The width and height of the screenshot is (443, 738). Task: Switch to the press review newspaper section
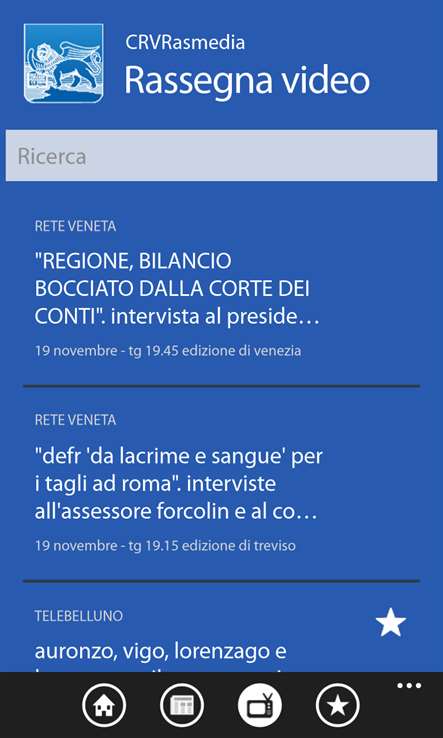click(182, 706)
